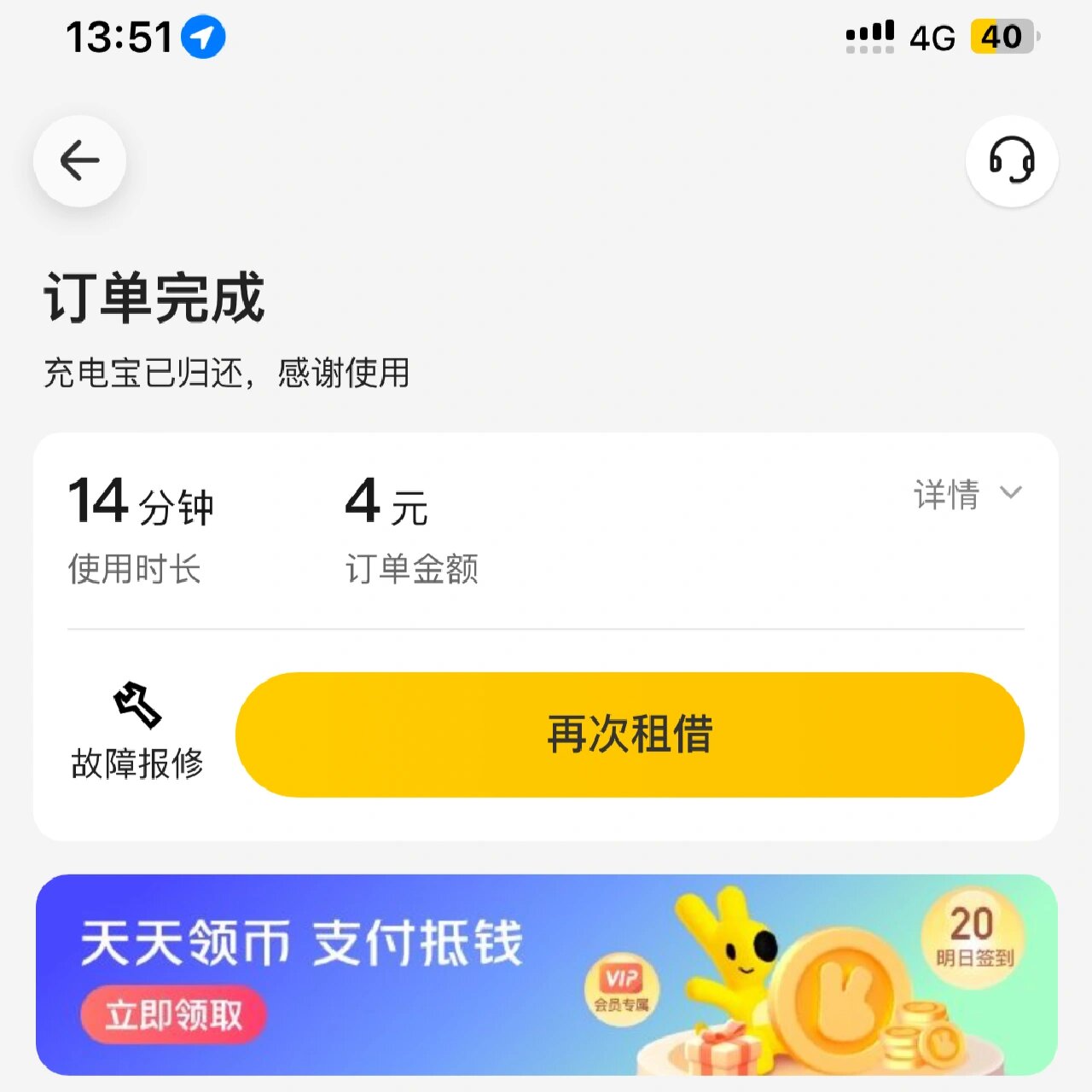Tap 再次租借 to rent again
Viewport: 1092px width, 1092px height.
(x=630, y=735)
